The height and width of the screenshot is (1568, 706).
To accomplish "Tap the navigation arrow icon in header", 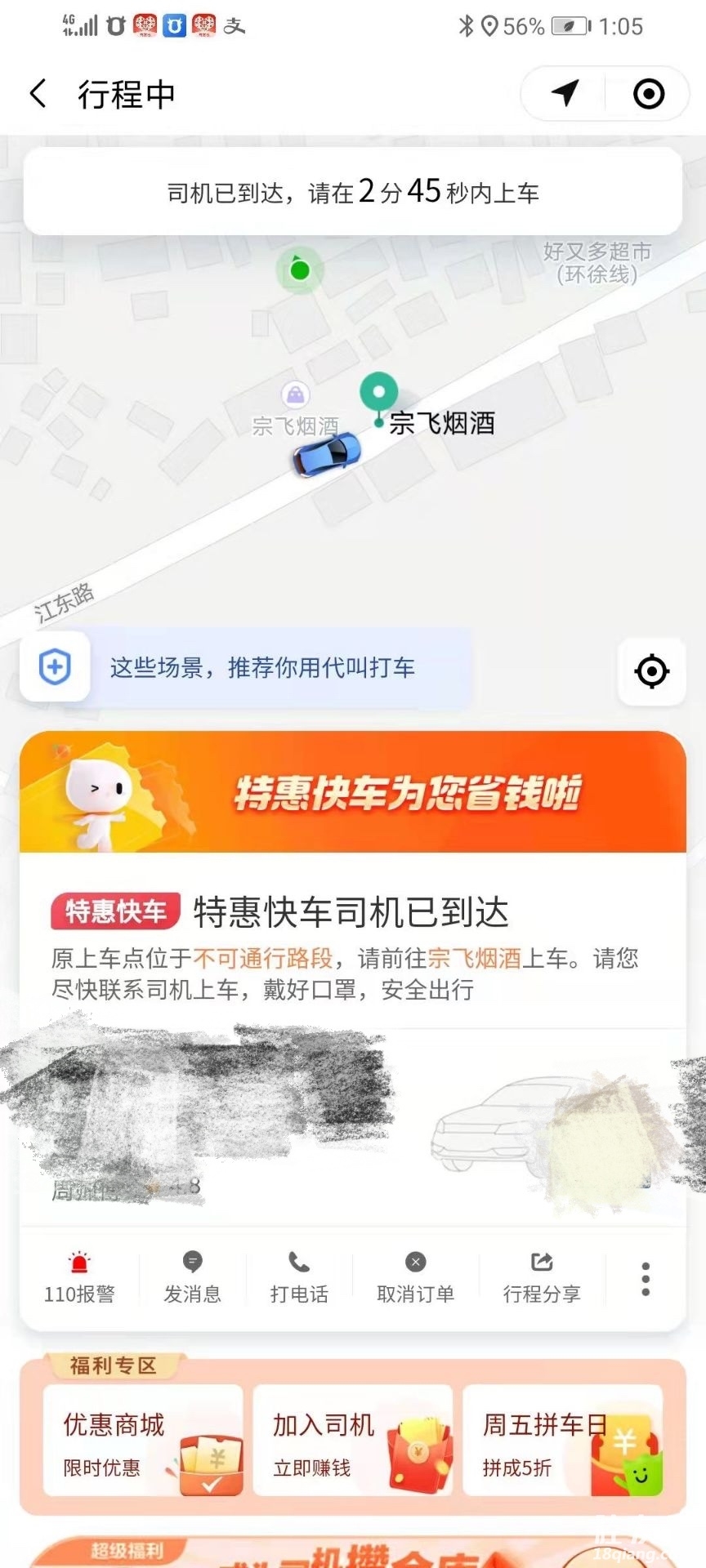I will (x=565, y=94).
